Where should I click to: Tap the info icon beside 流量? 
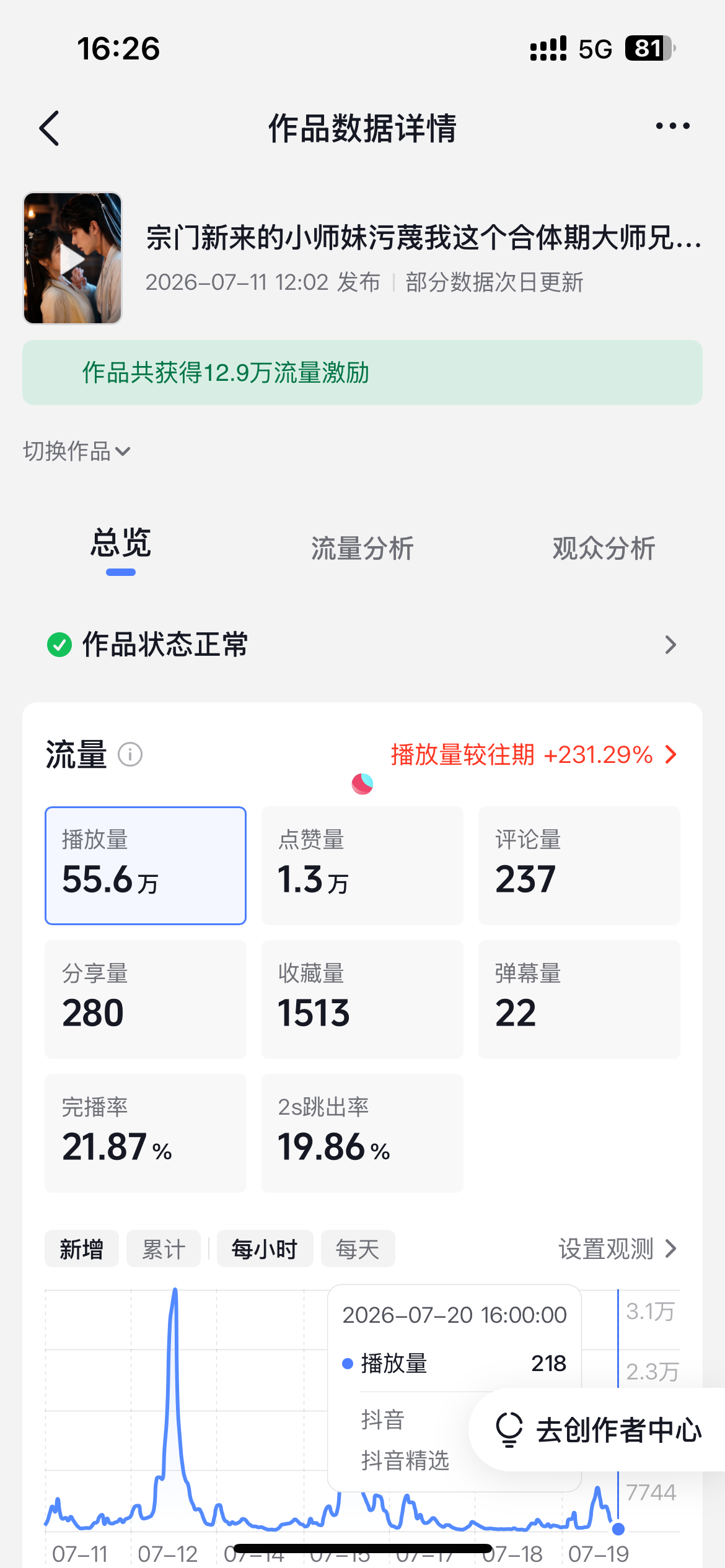point(130,755)
